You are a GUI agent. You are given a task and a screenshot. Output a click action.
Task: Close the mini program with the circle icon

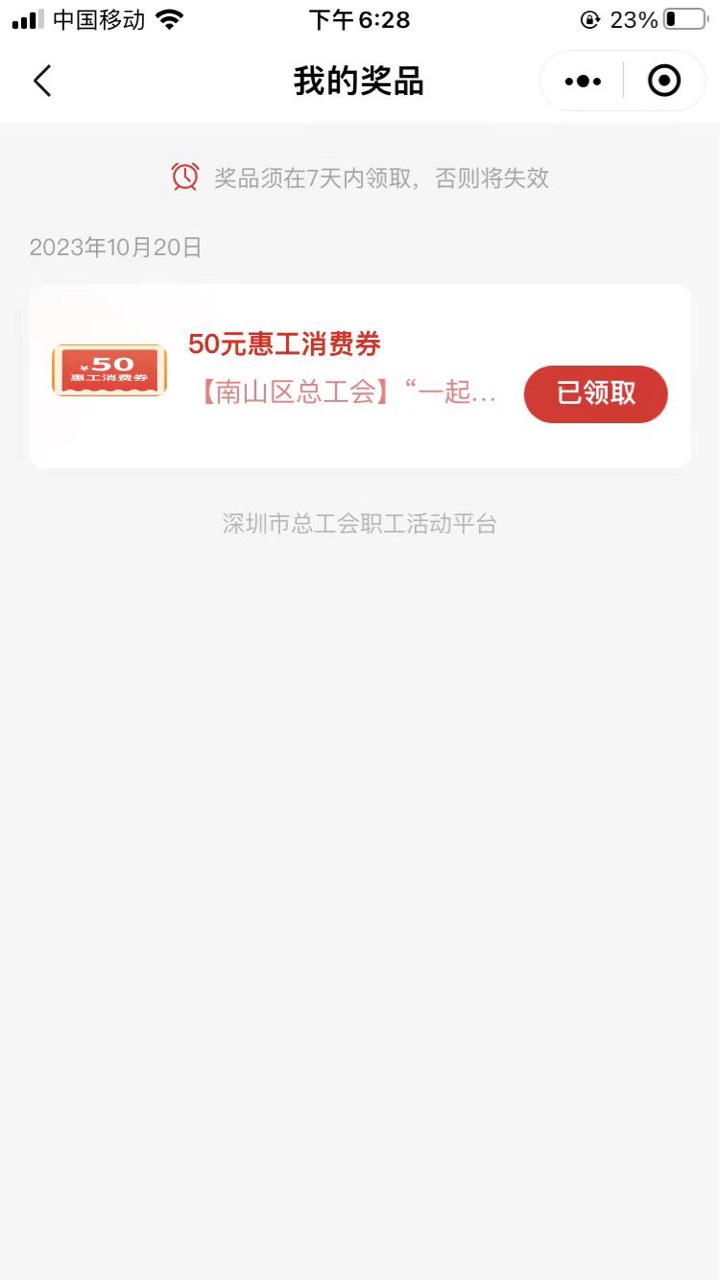tap(664, 81)
